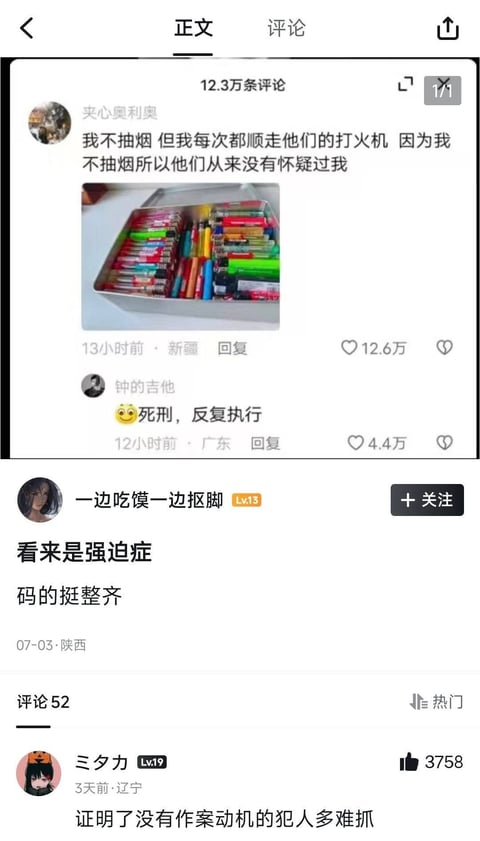Open 一边吃馍一边抠脚's profile avatar
Viewport: 480px width, 841px height.
[x=40, y=499]
